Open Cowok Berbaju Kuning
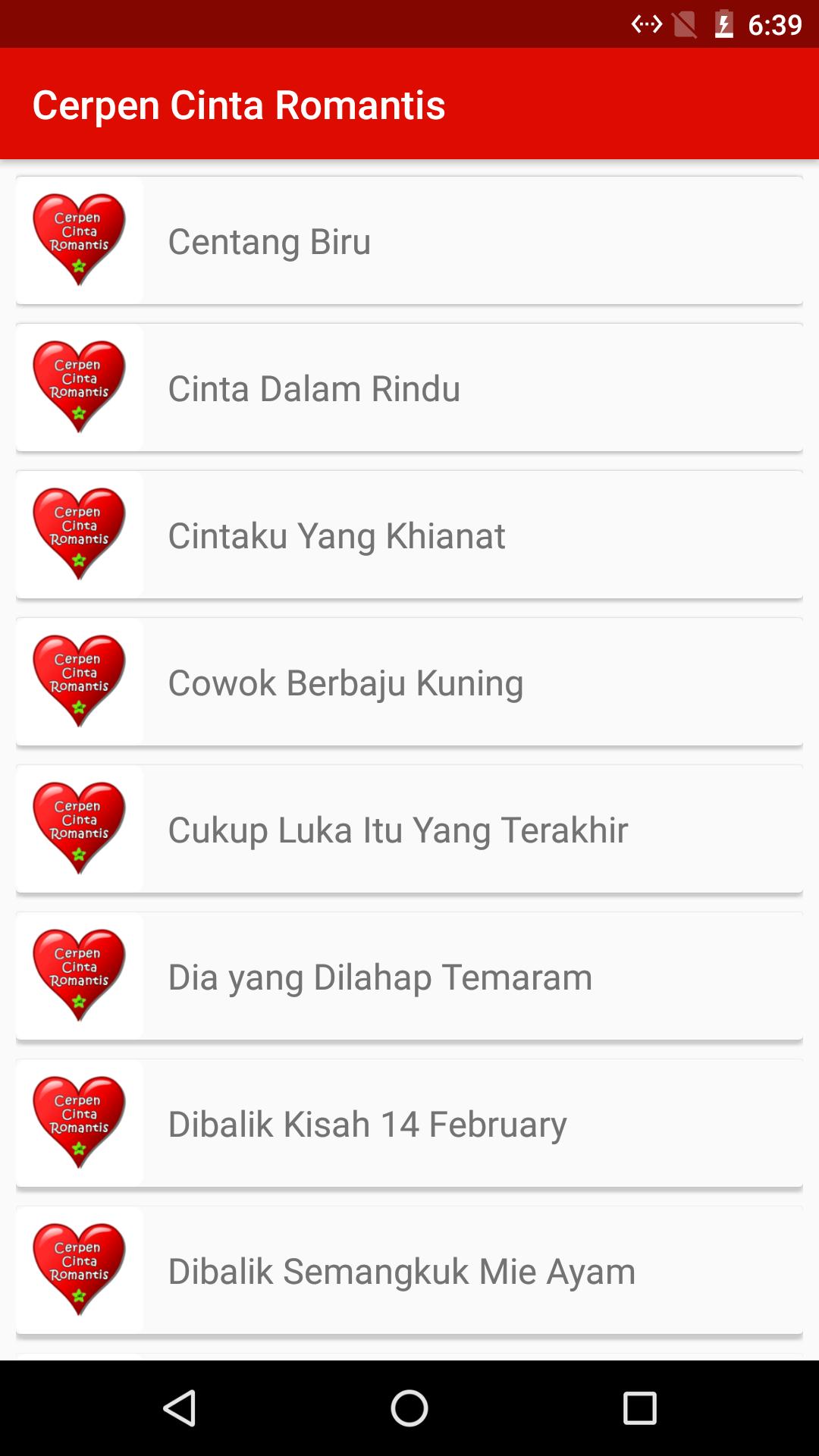The image size is (819, 1456). coord(409,682)
